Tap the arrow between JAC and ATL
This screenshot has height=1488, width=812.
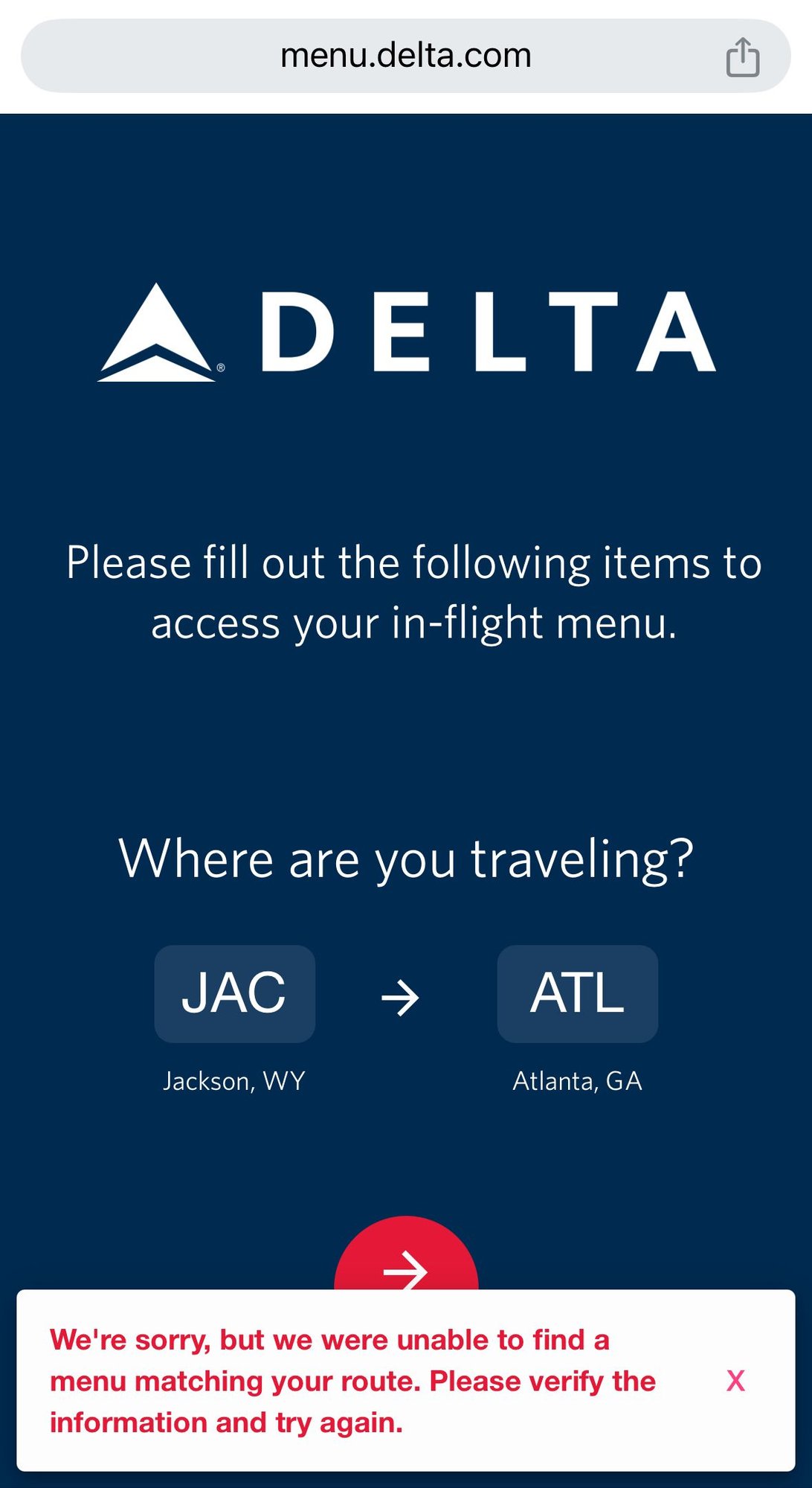[x=405, y=995]
